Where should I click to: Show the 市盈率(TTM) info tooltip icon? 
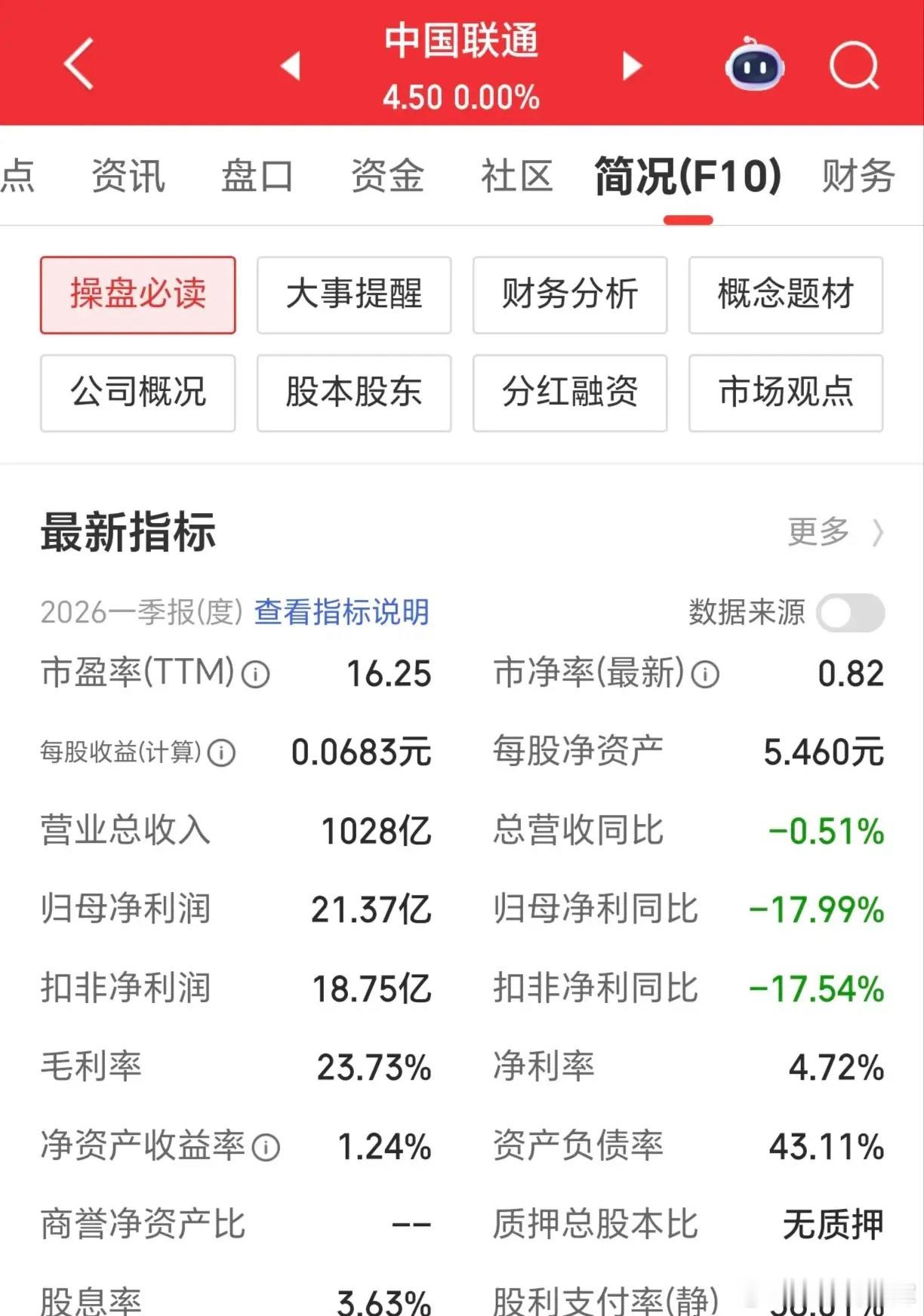click(256, 674)
